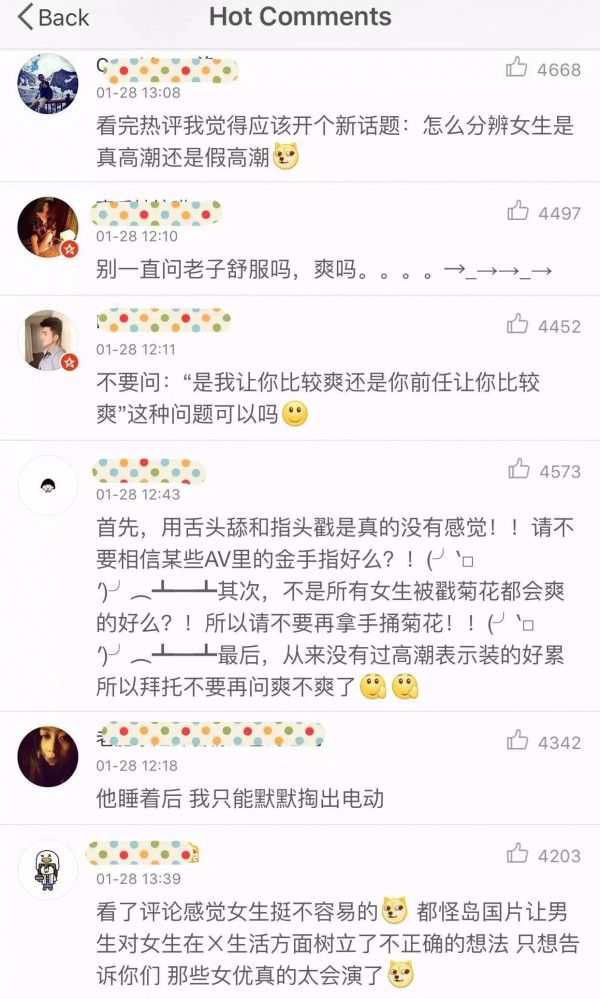Open avatar of the 01-28 12:18 commenter
The width and height of the screenshot is (600, 999).
48,756
